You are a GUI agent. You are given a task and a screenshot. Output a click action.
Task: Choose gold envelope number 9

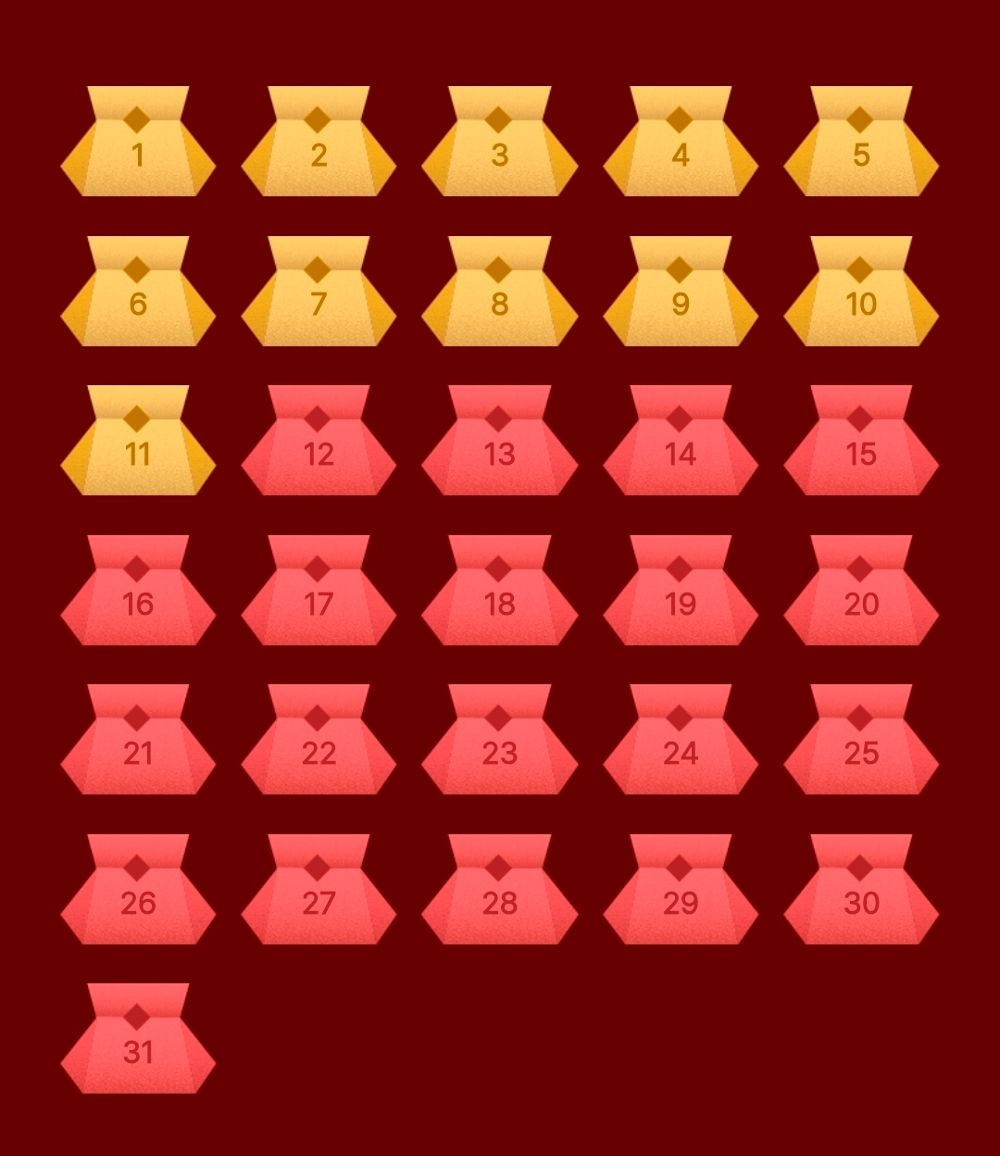680,293
